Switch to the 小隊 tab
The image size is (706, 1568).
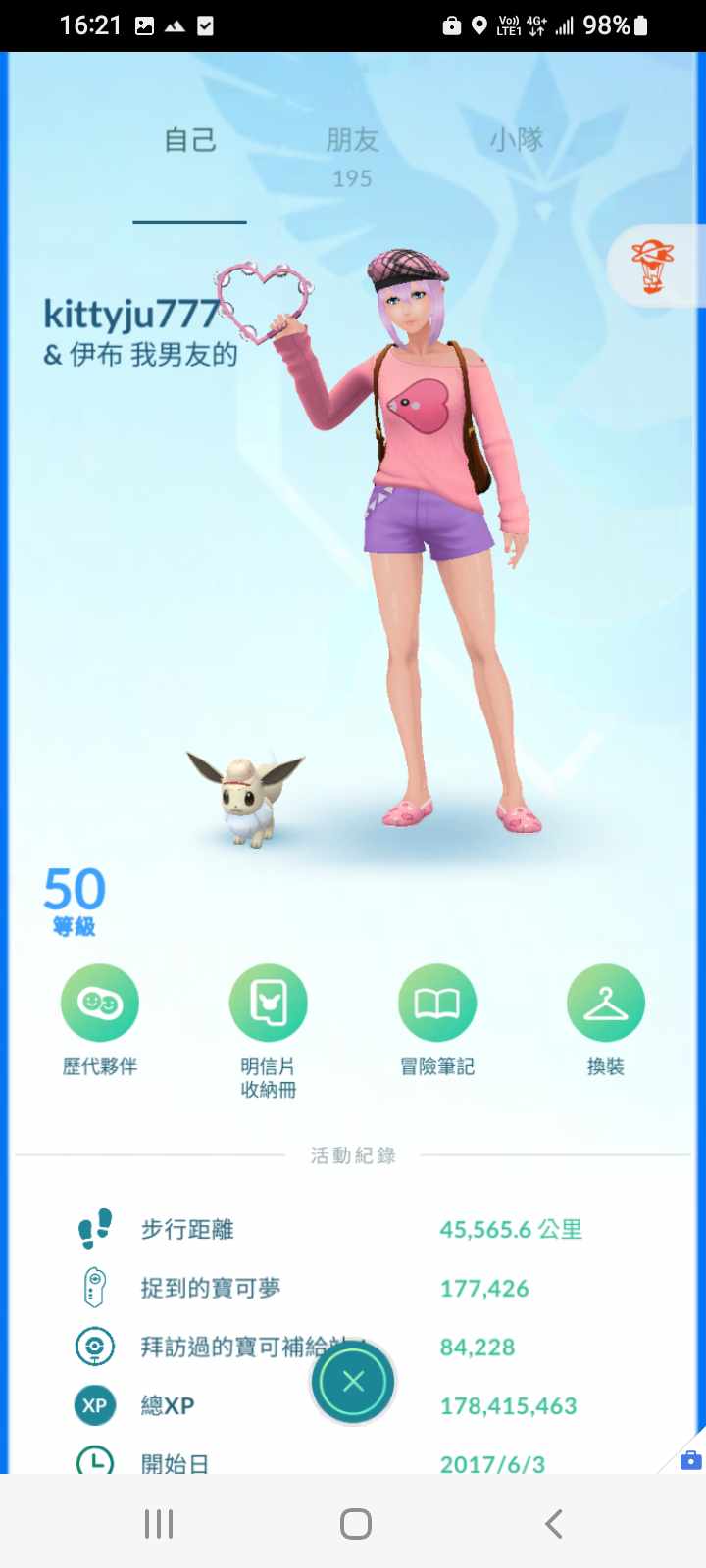pyautogui.click(x=516, y=140)
